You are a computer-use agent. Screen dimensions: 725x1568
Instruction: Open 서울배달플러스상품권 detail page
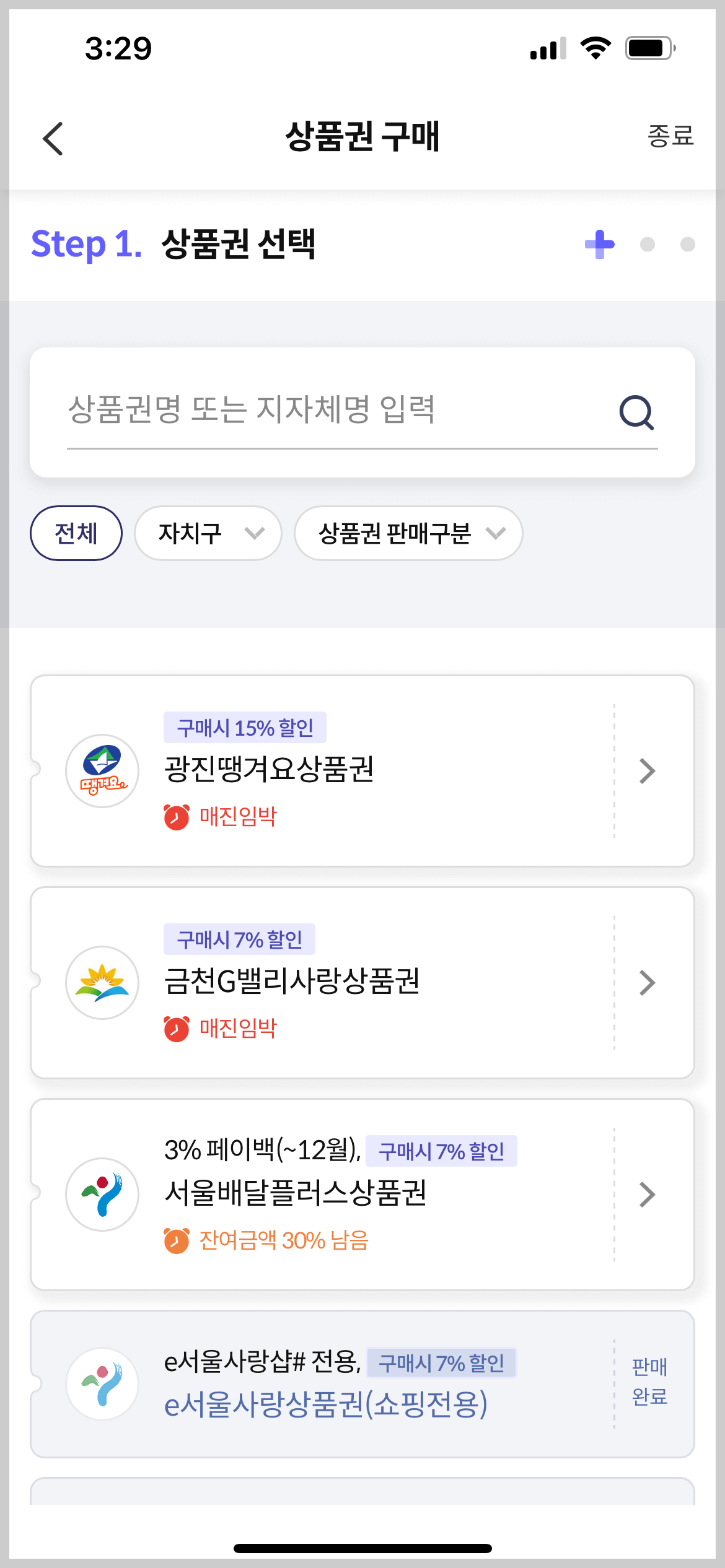tap(647, 1194)
